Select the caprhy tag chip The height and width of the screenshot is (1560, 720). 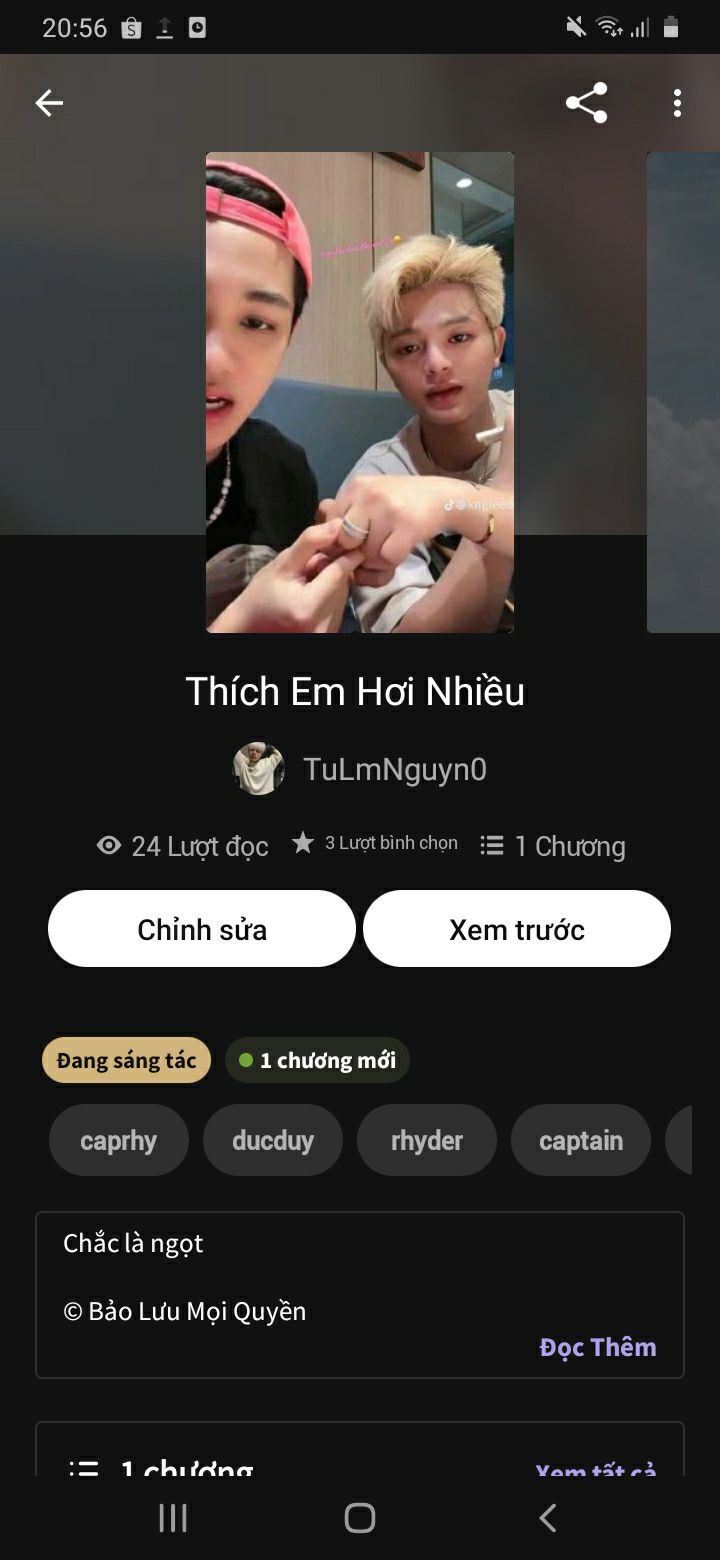(x=118, y=1140)
